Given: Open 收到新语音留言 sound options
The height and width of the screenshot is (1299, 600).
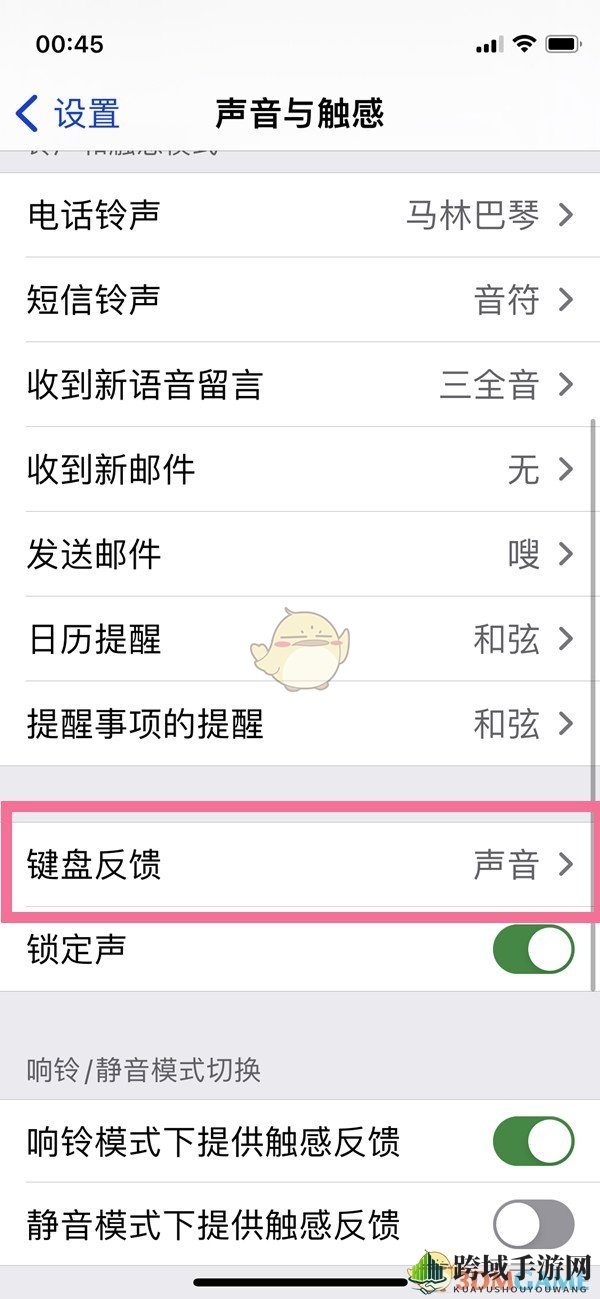Looking at the screenshot, I should (300, 384).
